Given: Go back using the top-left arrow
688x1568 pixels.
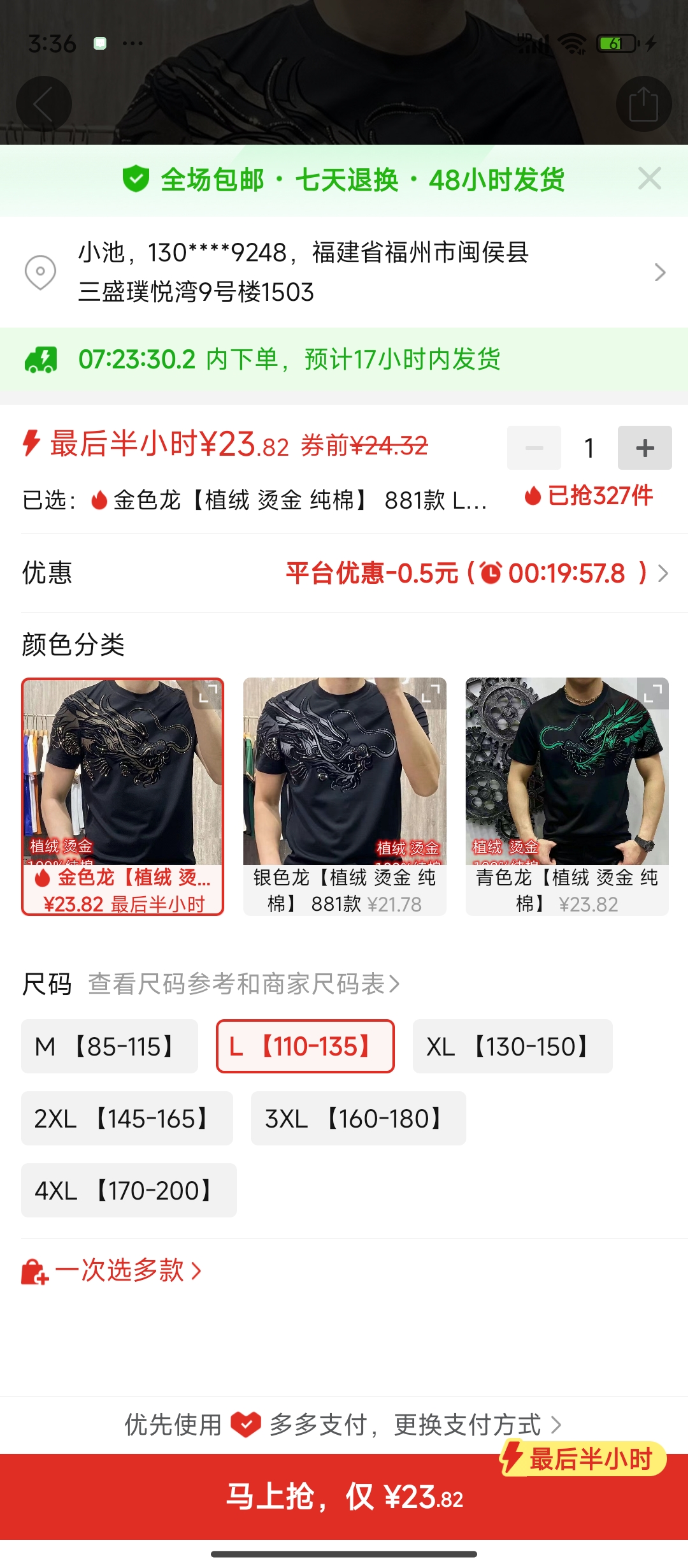Looking at the screenshot, I should [x=43, y=104].
